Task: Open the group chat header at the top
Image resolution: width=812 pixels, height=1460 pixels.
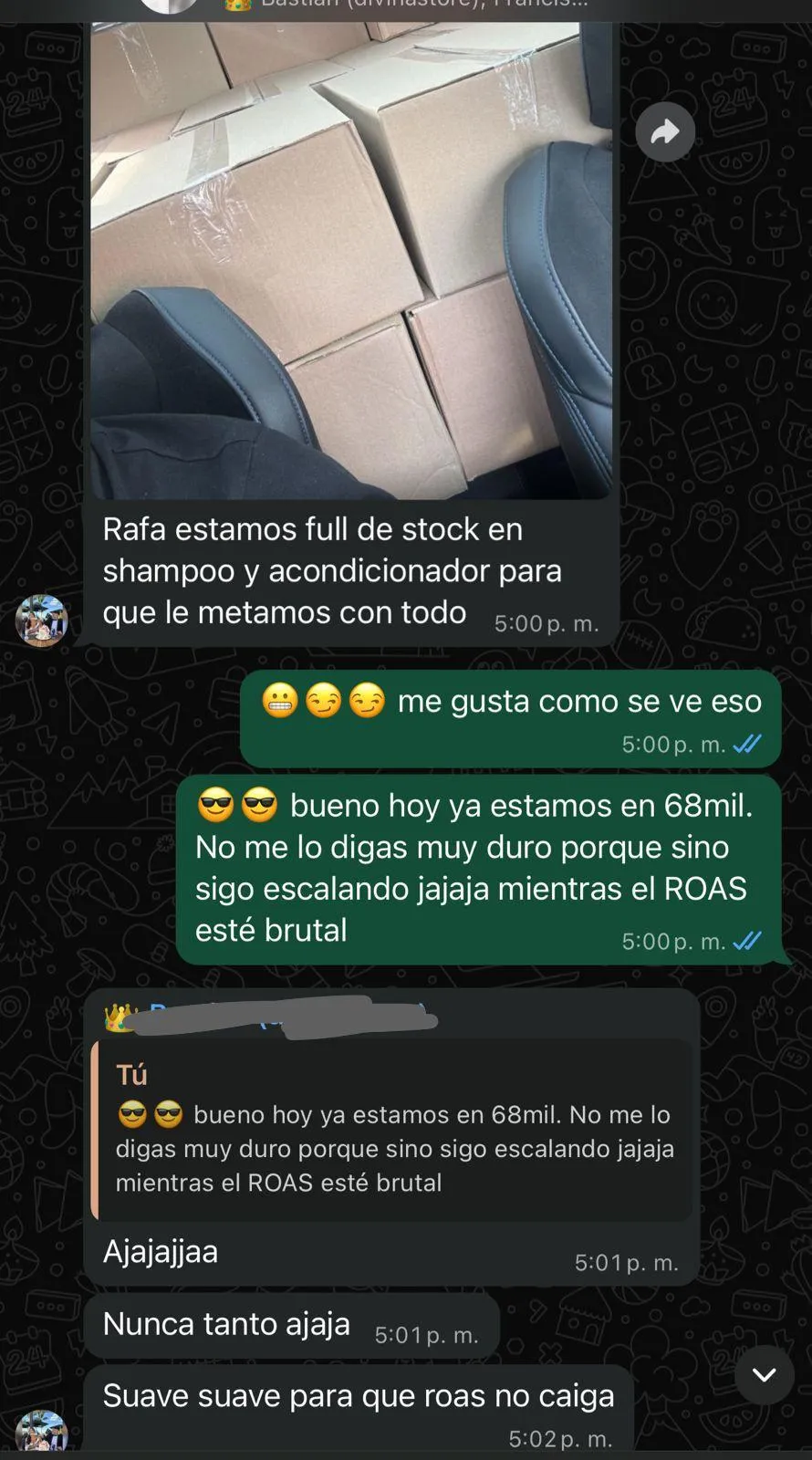Action: [406, 5]
